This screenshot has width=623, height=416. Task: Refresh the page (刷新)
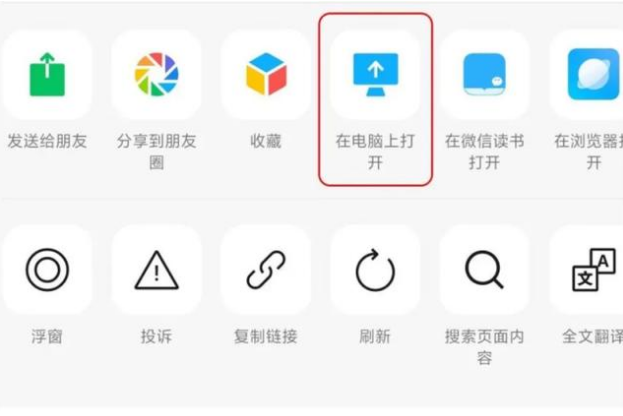[375, 270]
